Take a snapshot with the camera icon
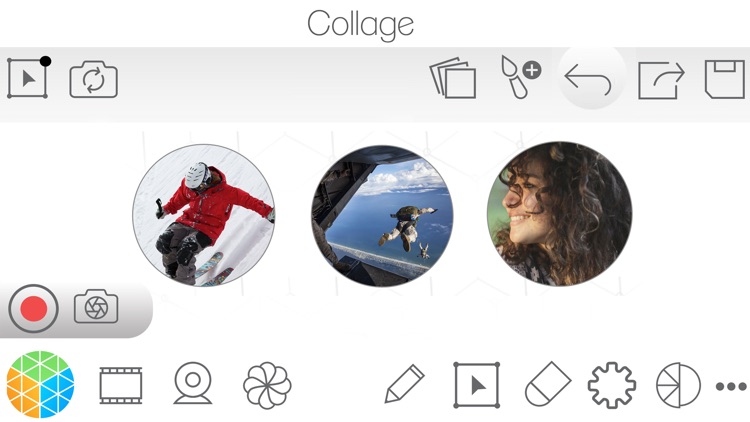 (96, 307)
